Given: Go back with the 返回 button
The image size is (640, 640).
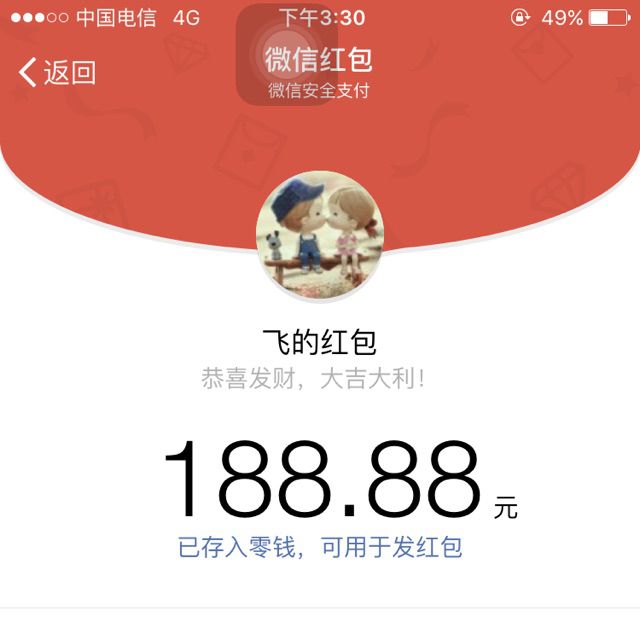Looking at the screenshot, I should (x=58, y=72).
